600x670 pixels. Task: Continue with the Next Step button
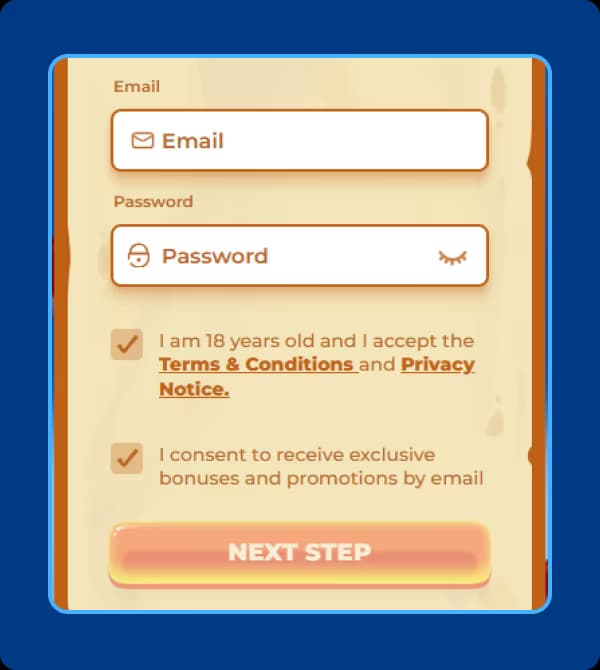(x=300, y=552)
